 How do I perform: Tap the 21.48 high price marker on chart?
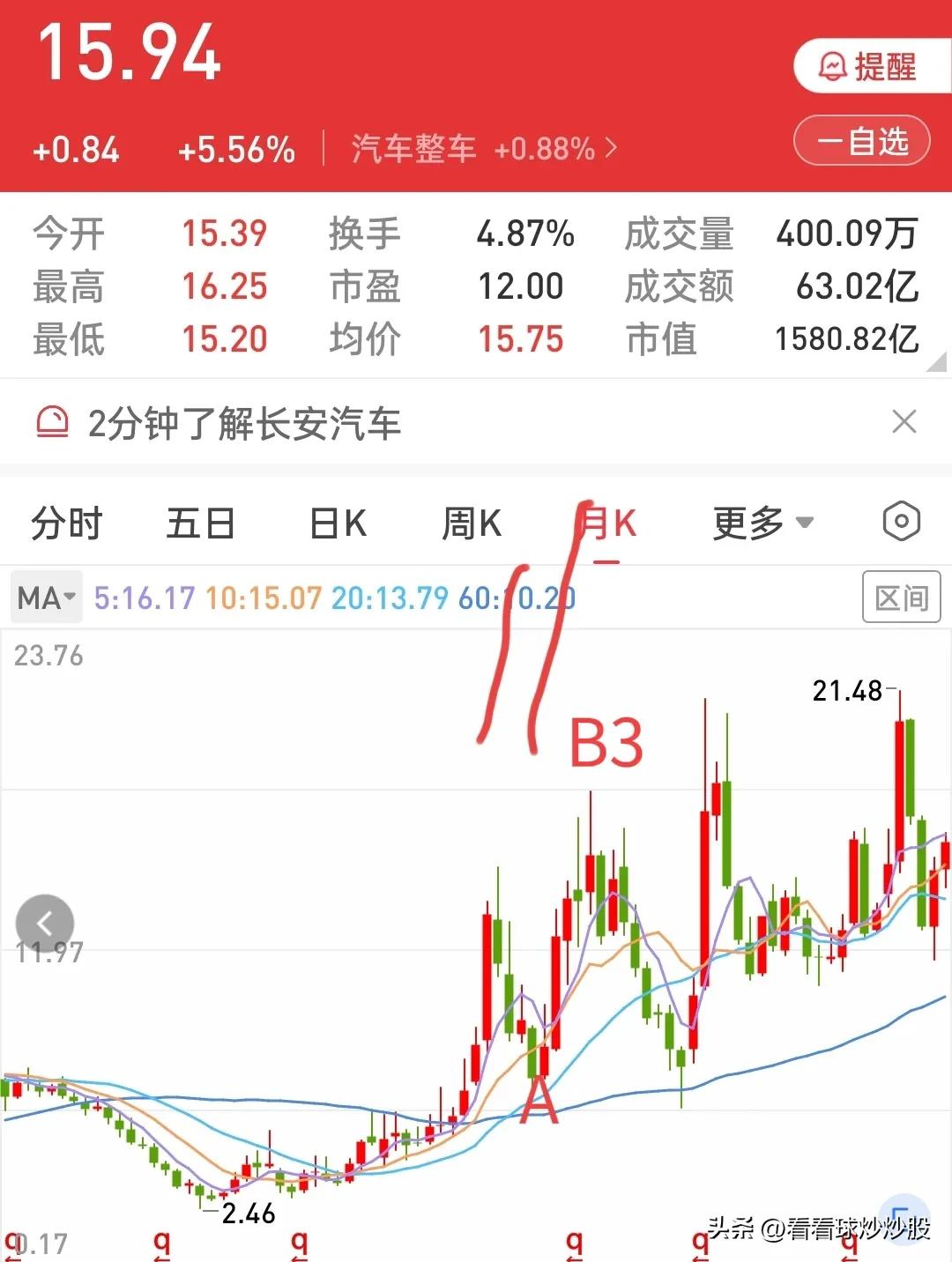849,693
